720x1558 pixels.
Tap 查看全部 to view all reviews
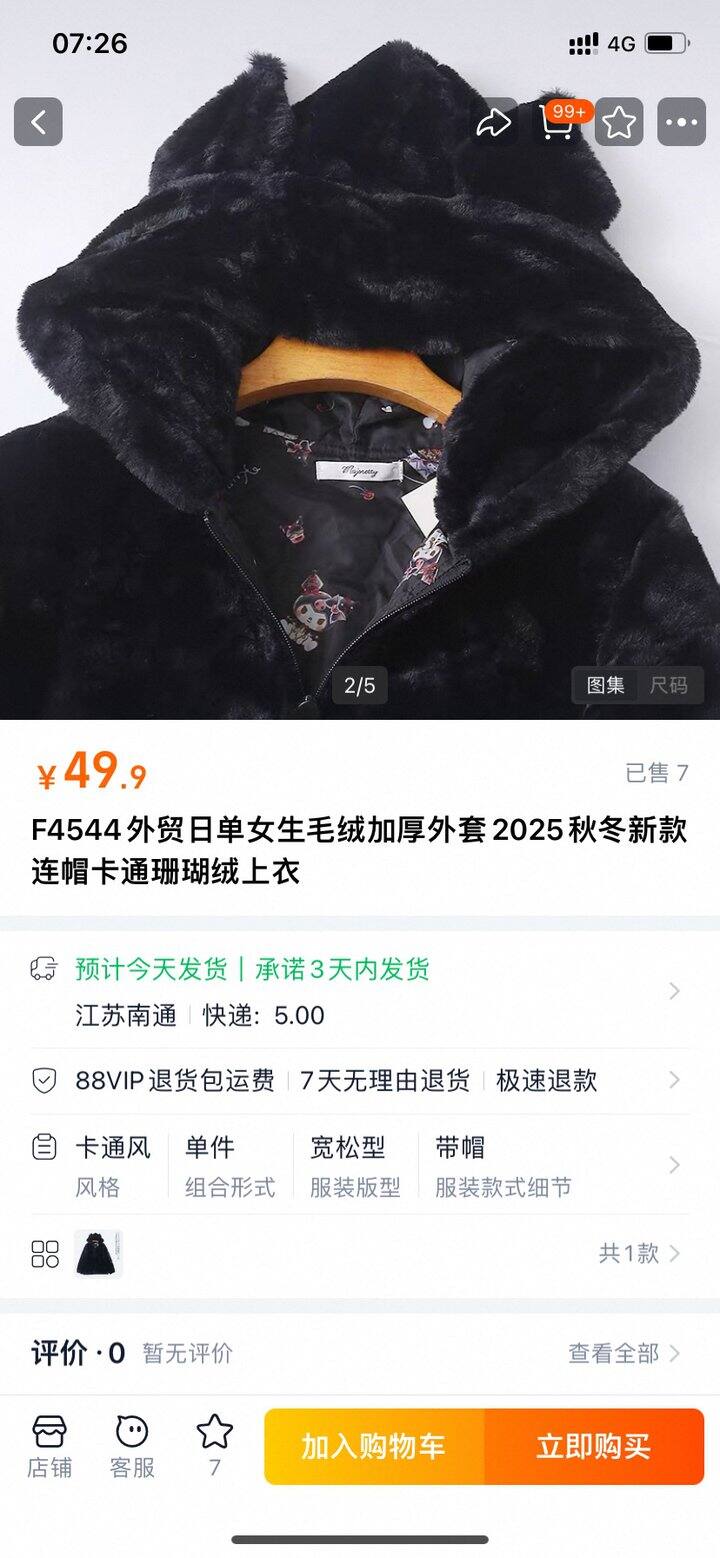click(x=612, y=1351)
